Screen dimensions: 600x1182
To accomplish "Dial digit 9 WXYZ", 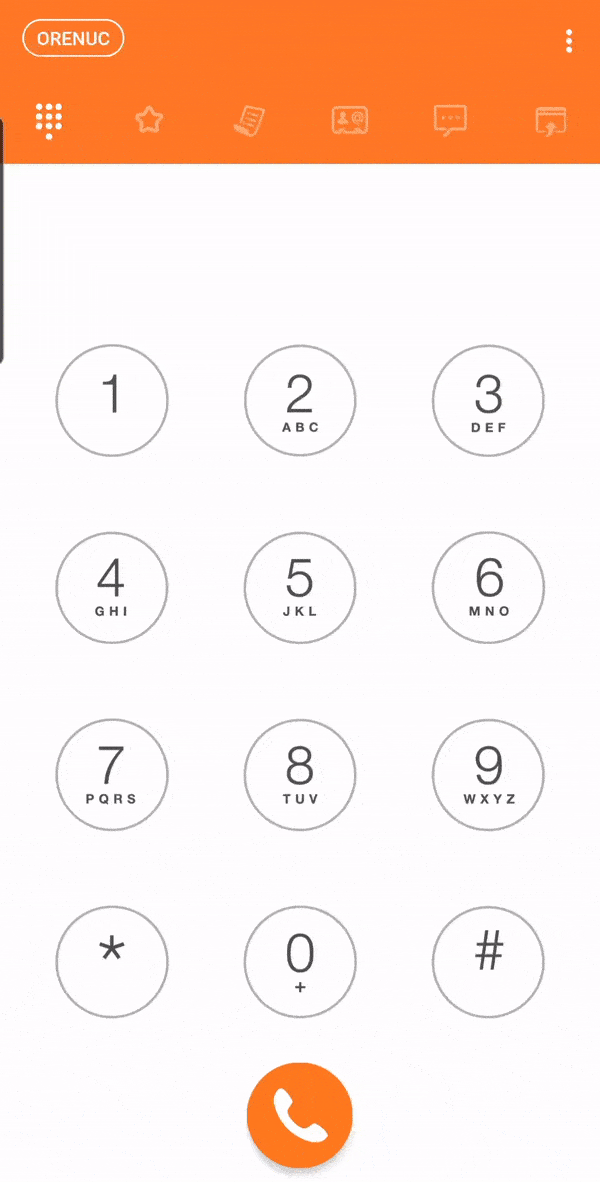I will (488, 775).
